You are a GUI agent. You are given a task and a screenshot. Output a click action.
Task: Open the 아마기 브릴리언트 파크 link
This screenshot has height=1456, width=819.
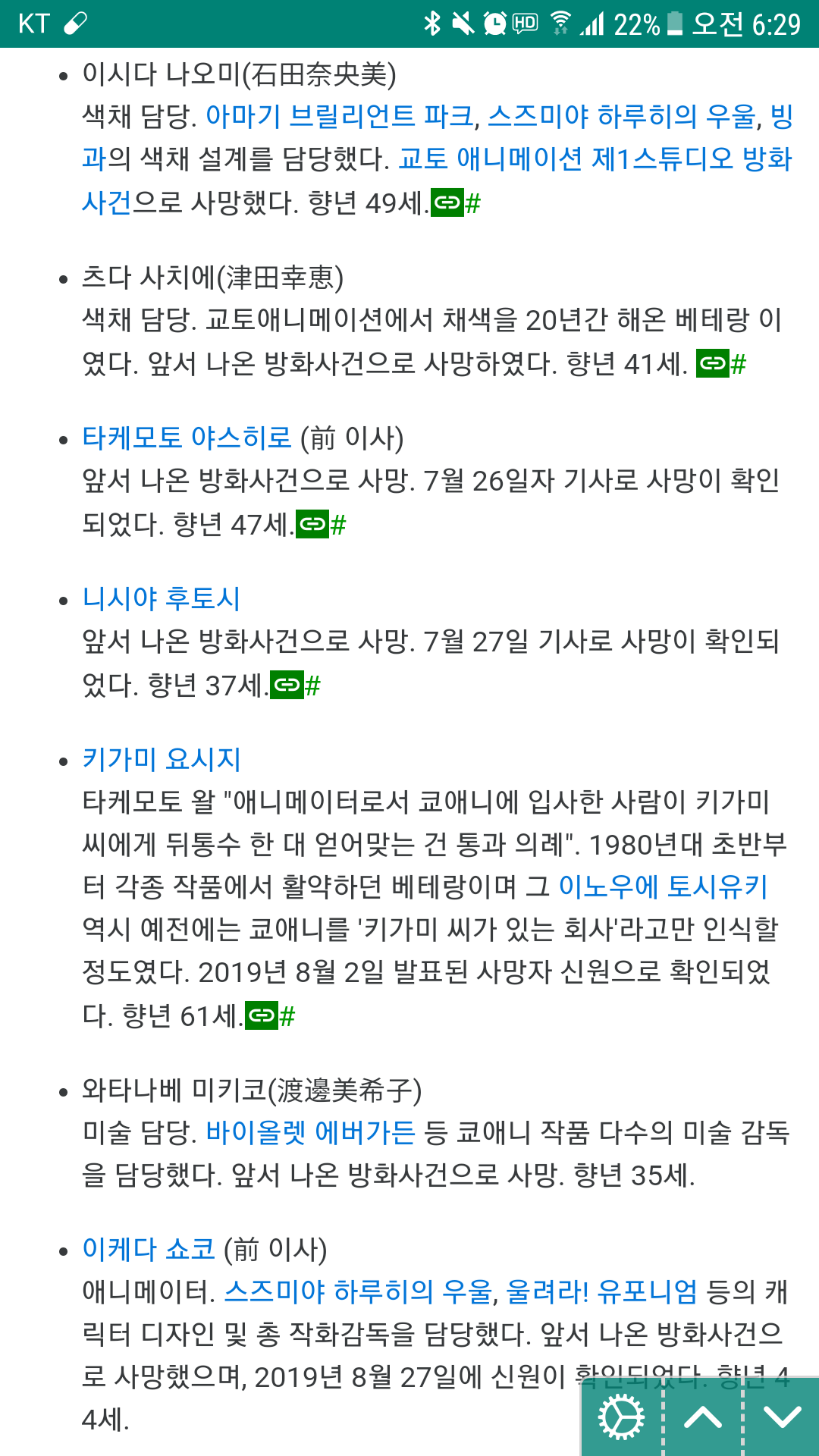(x=340, y=116)
